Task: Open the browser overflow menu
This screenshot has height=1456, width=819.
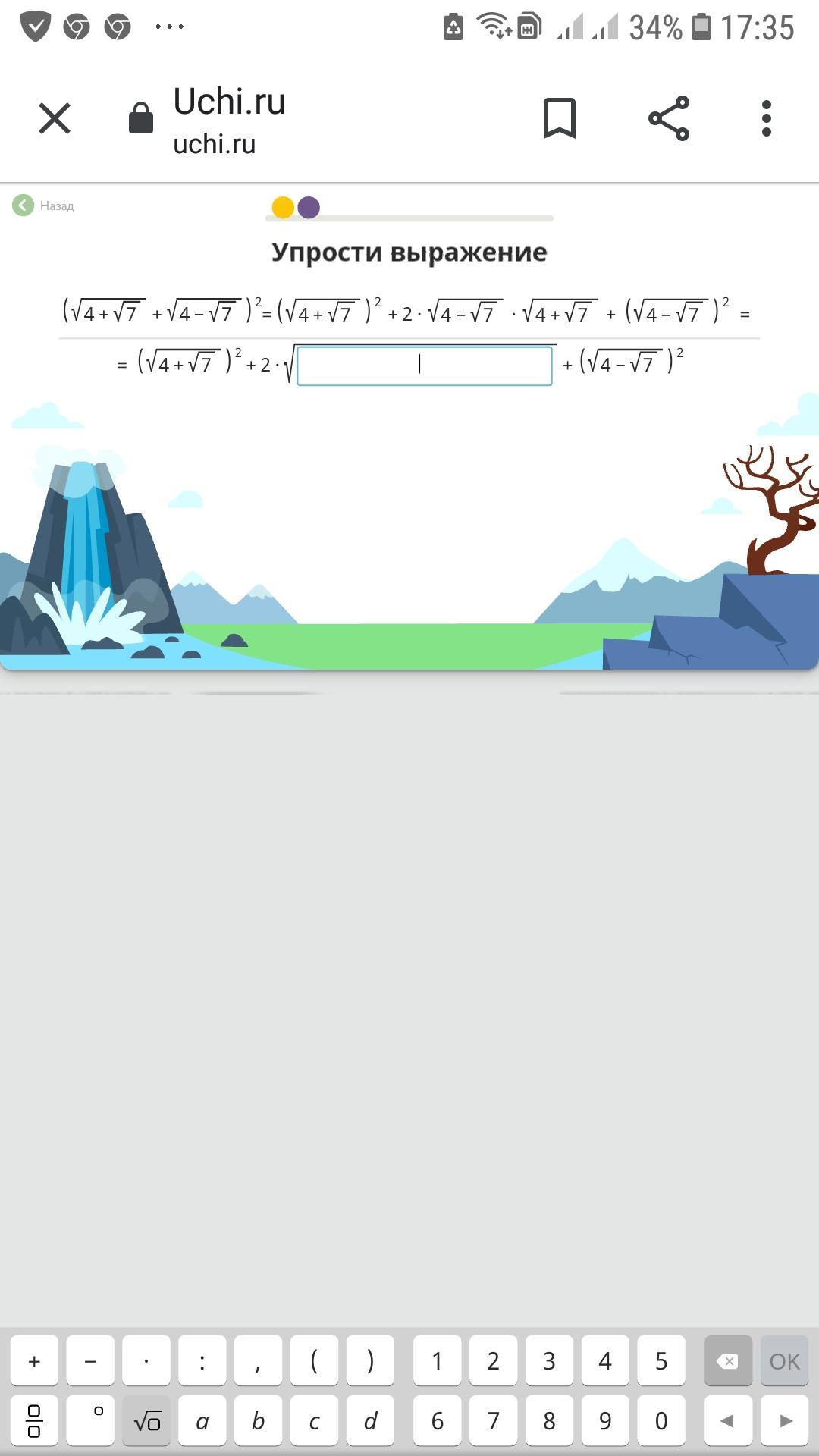Action: pyautogui.click(x=766, y=118)
